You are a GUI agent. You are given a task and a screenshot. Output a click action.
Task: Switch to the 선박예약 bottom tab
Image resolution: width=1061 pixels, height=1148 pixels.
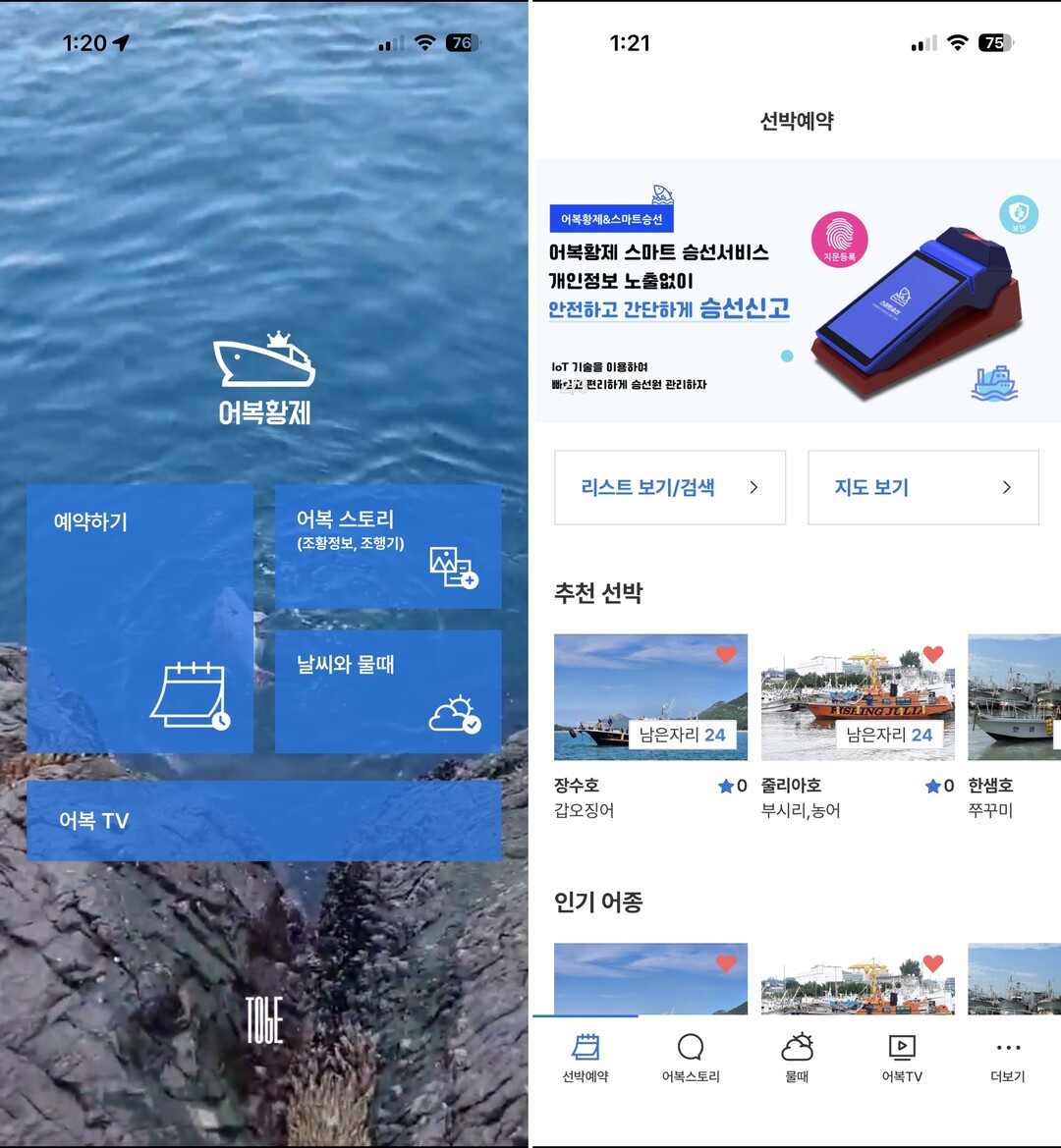coord(586,1059)
